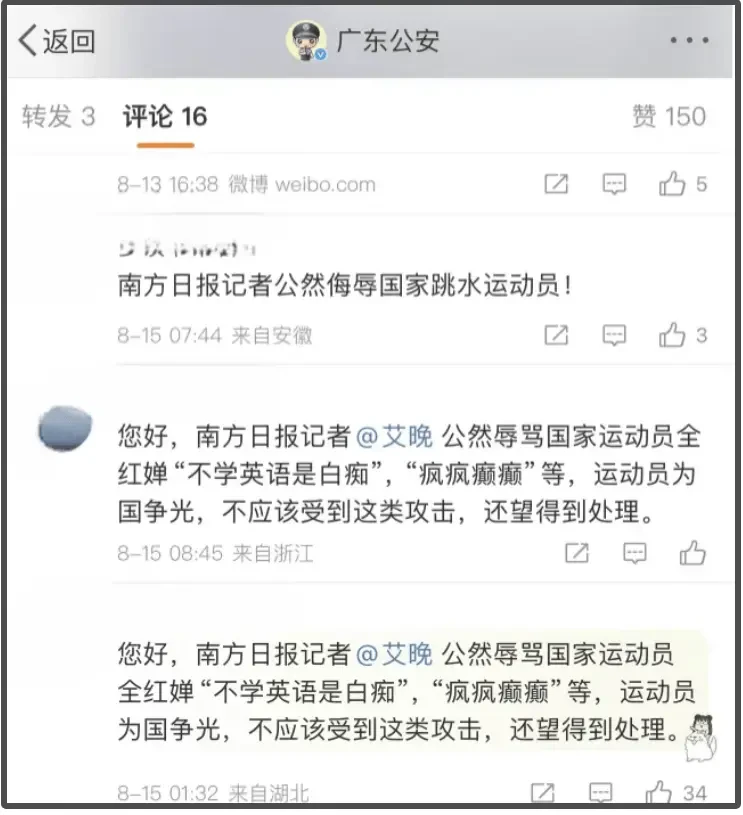The image size is (743, 815).
Task: Repost the 8-13 16:38 comment
Action: click(556, 184)
